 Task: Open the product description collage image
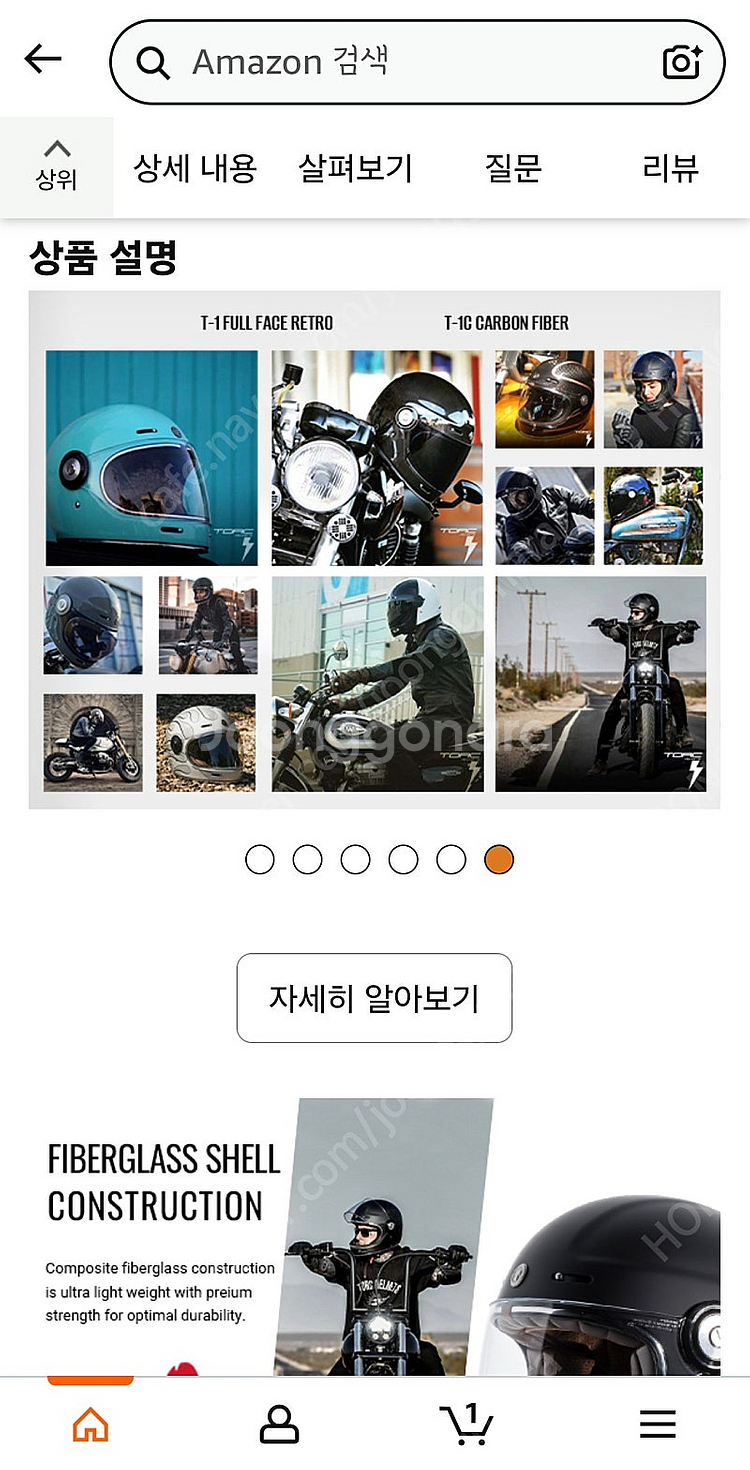pos(374,550)
